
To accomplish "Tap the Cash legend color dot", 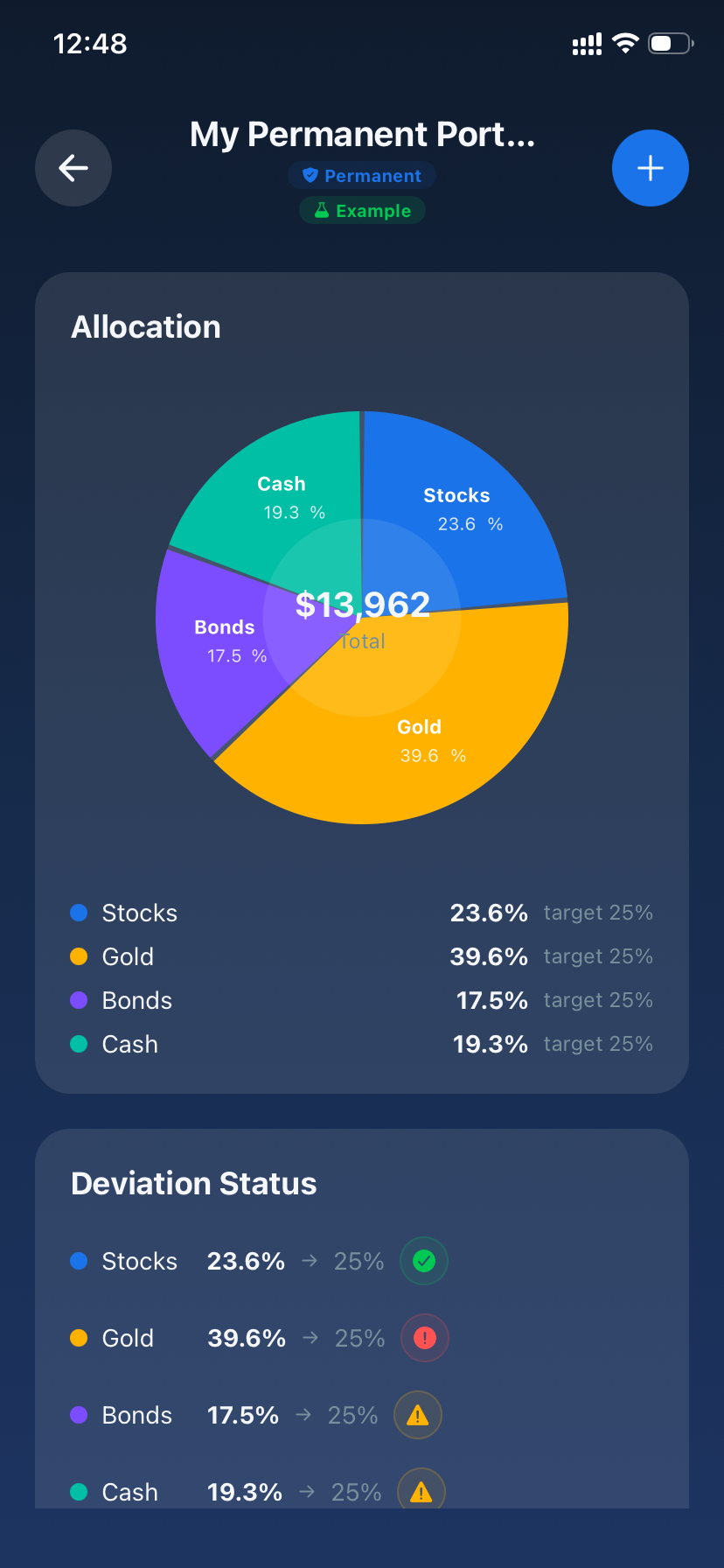I will [x=79, y=1044].
